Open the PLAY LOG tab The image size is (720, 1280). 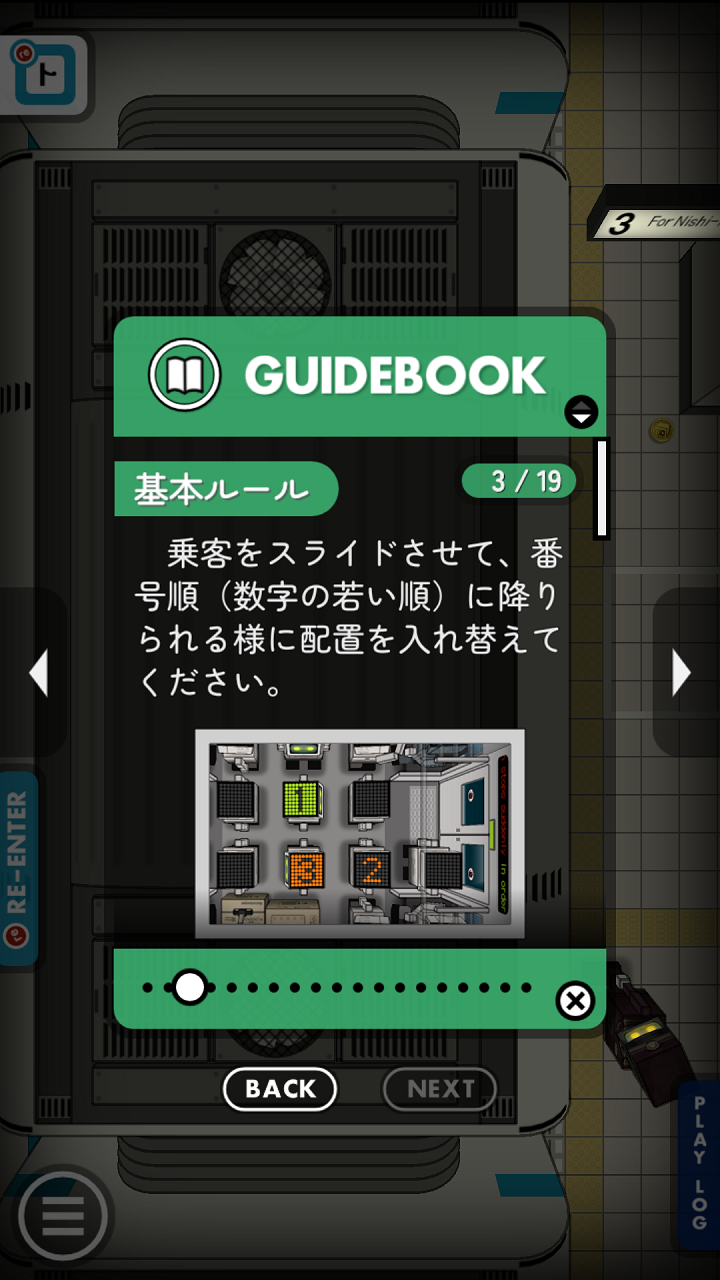(699, 1165)
